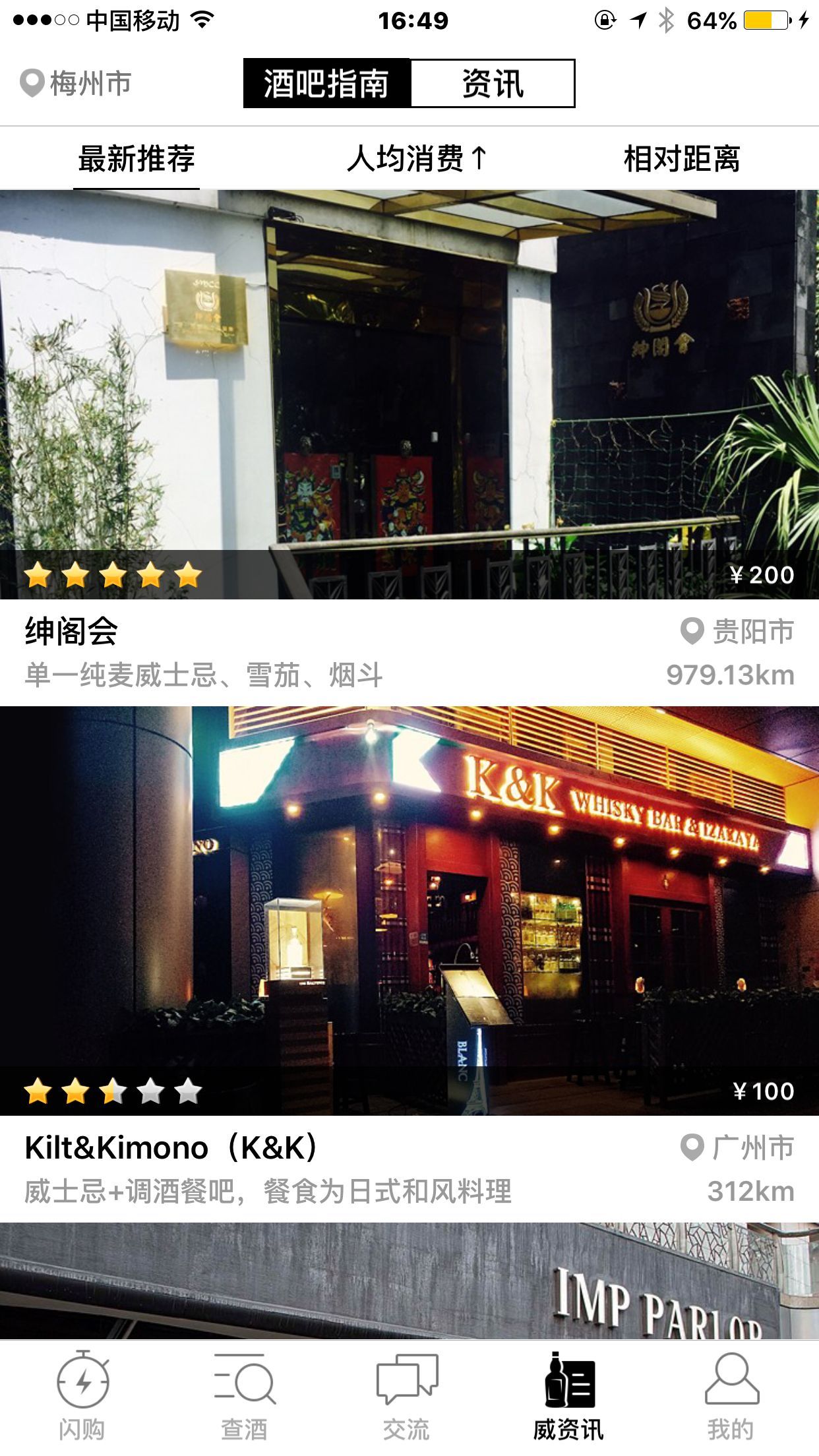
Task: Change the city from 梅州市
Action: [76, 84]
